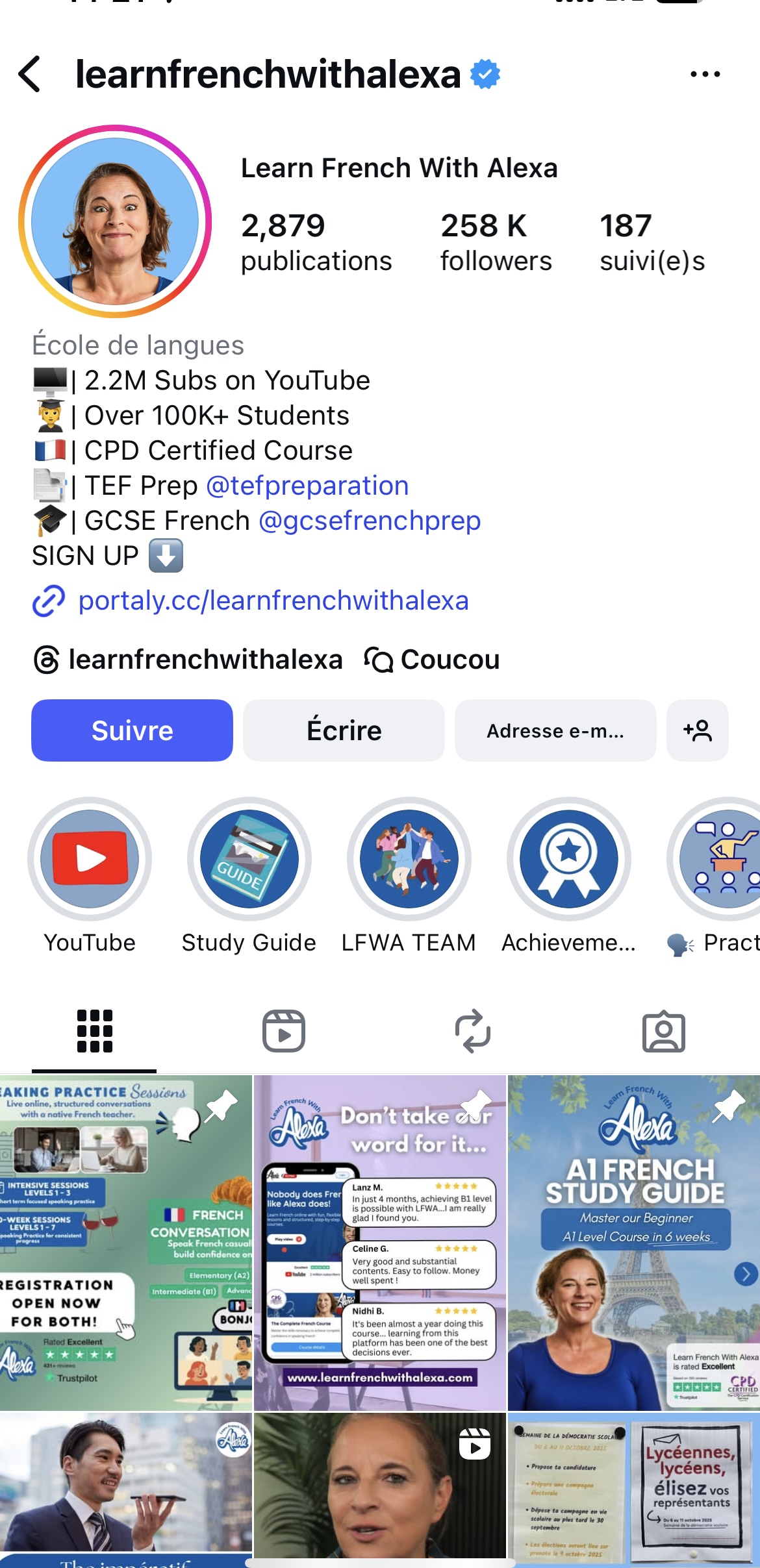The width and height of the screenshot is (760, 1568).
Task: Switch to the reposts tab
Action: point(473,1031)
